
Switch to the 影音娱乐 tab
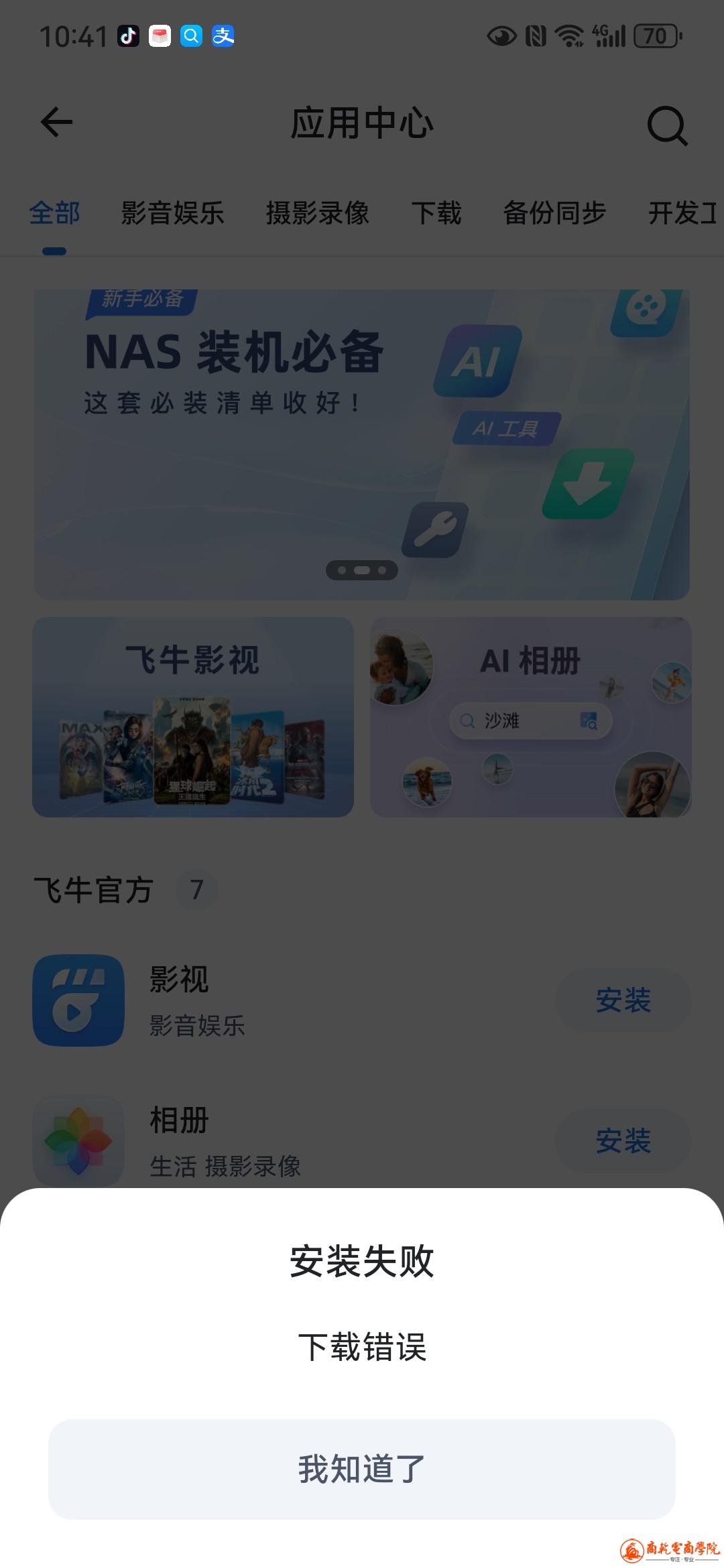click(172, 214)
